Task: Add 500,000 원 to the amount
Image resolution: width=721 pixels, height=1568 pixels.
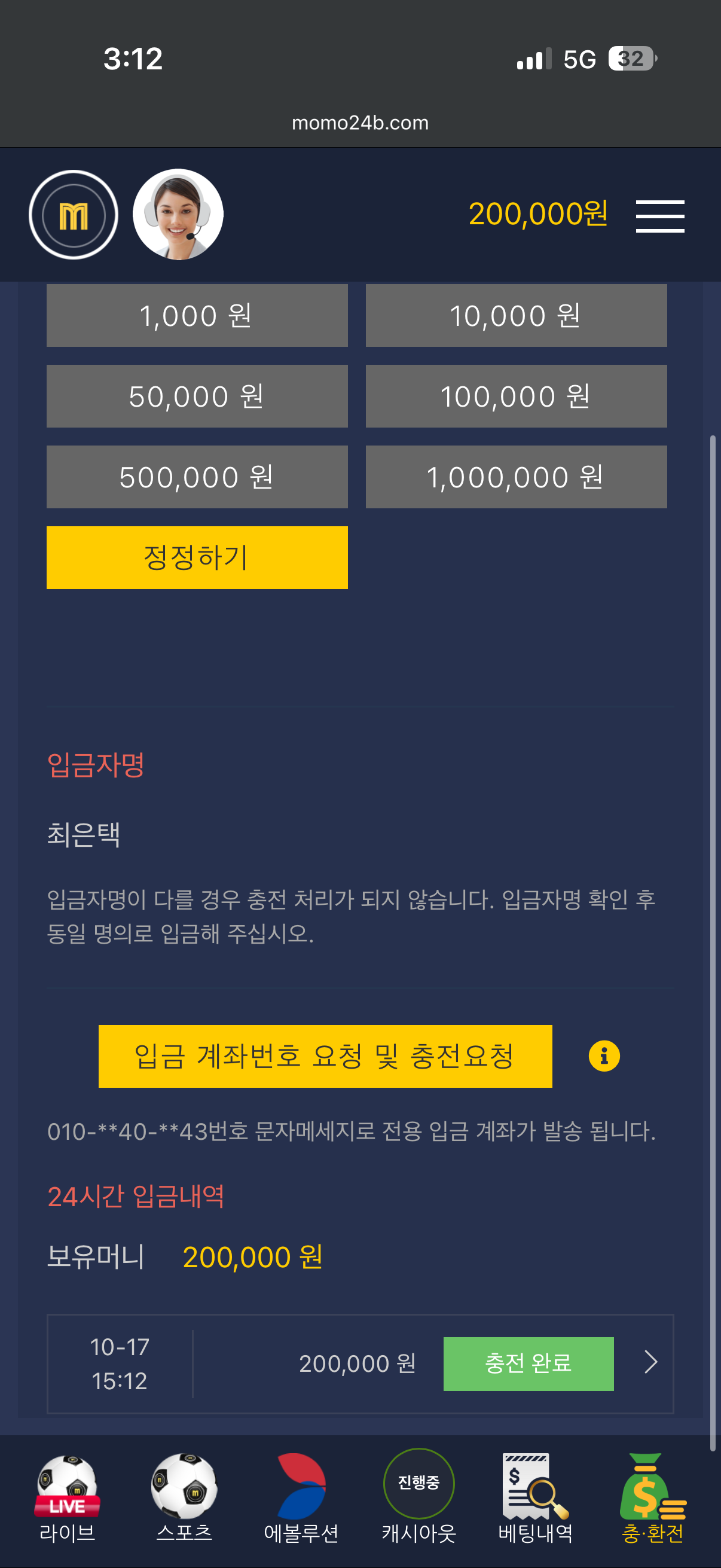Action: click(197, 477)
